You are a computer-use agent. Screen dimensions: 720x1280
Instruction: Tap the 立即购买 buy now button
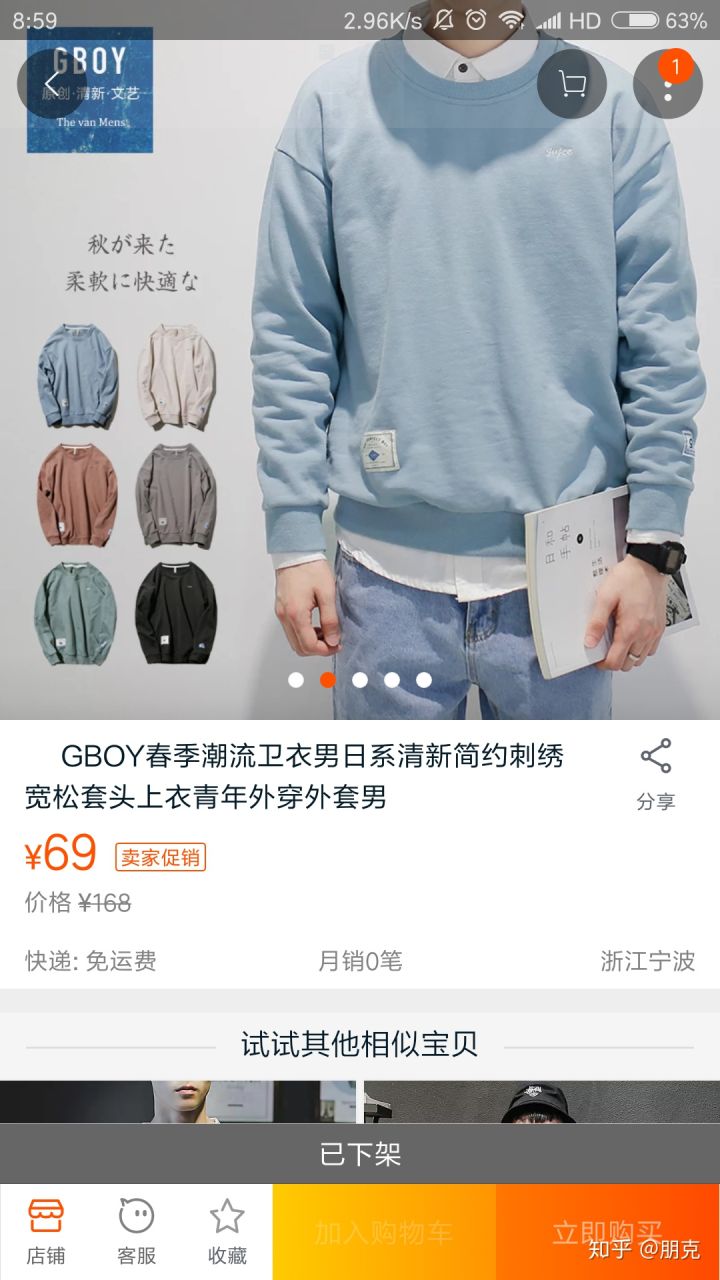pyautogui.click(x=608, y=1232)
